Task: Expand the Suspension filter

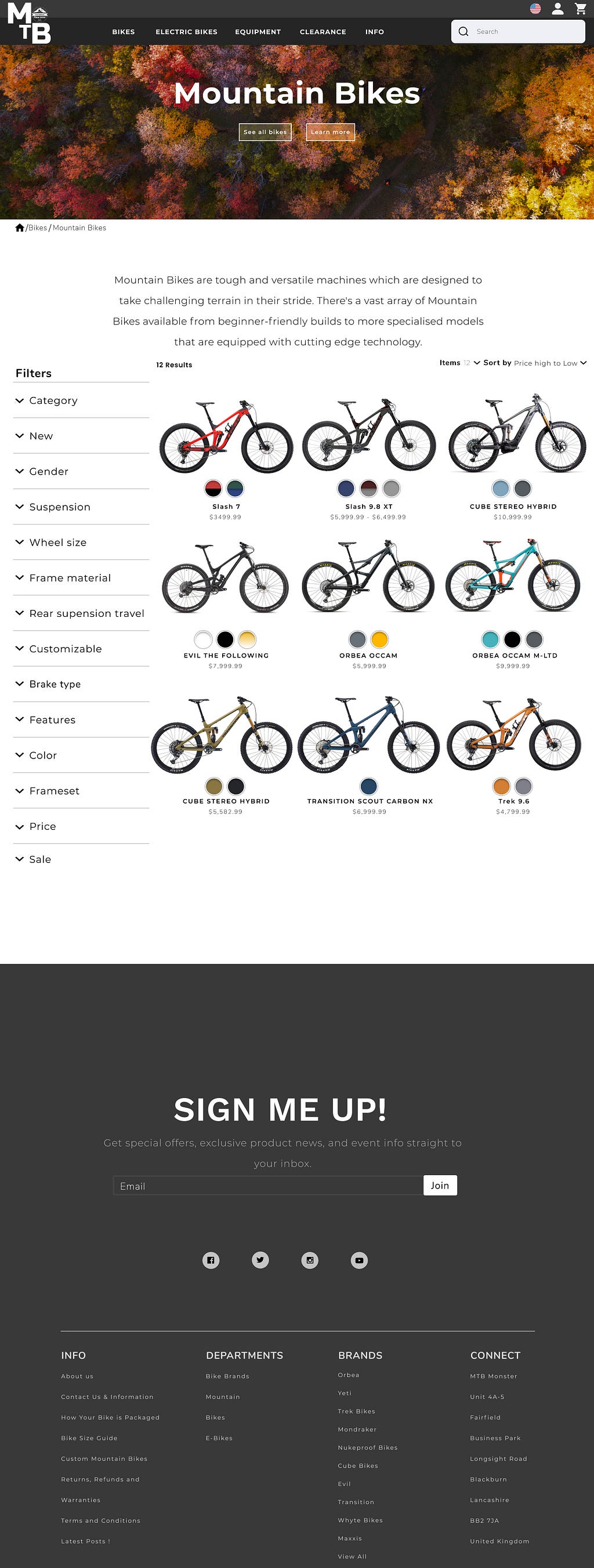Action: [x=81, y=507]
